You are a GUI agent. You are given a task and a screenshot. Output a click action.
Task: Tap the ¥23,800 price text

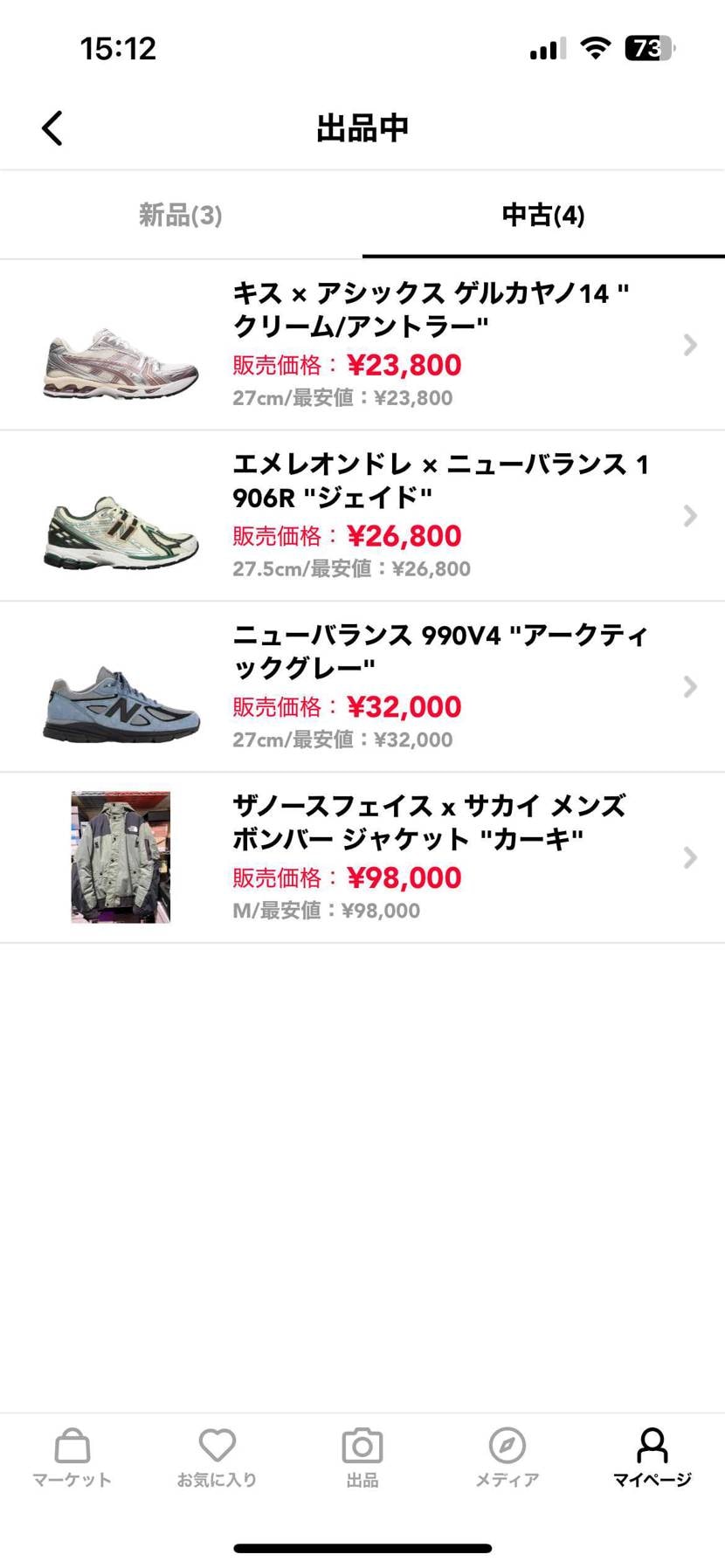coord(403,365)
